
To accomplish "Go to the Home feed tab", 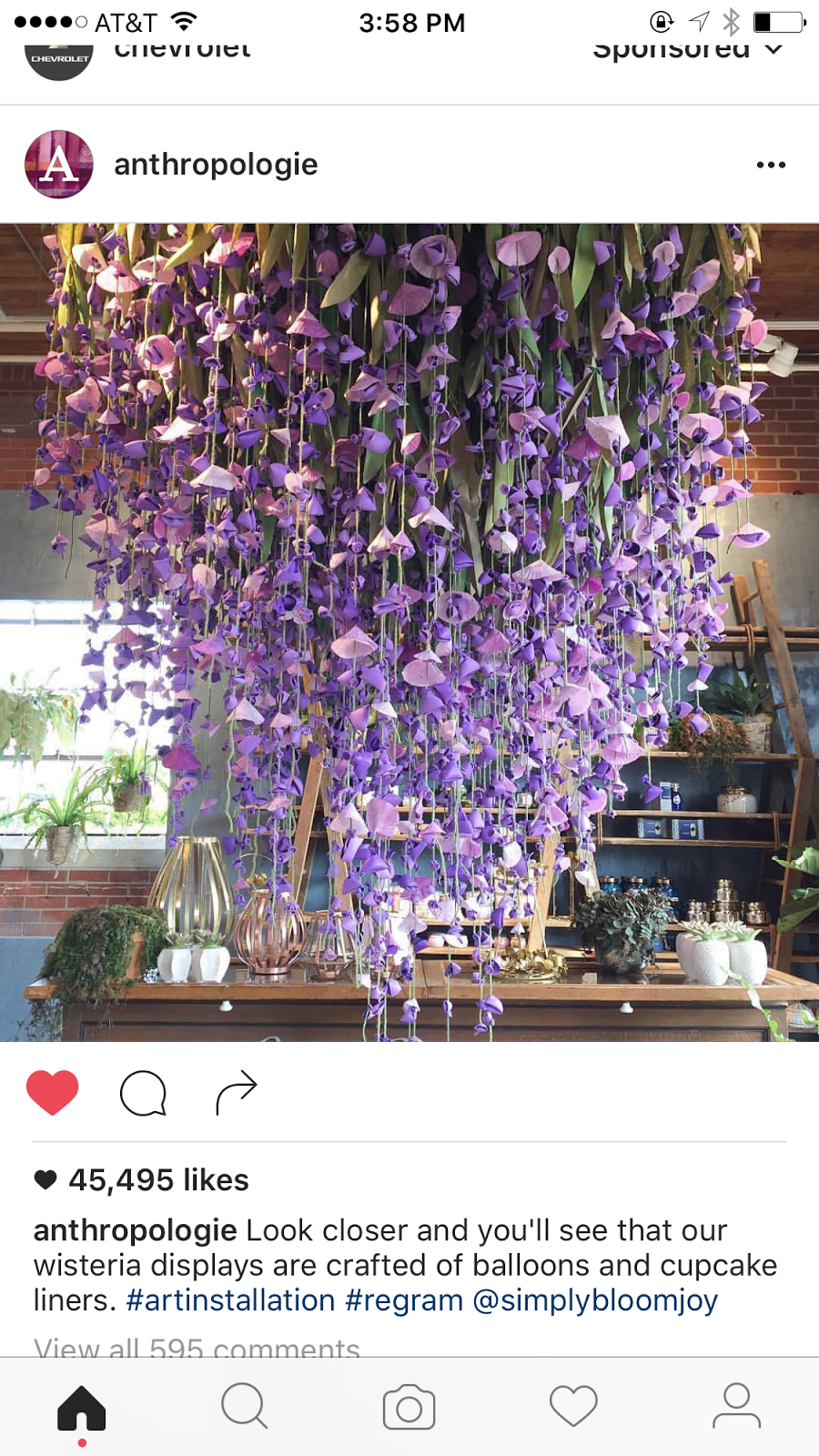I will 82,1409.
